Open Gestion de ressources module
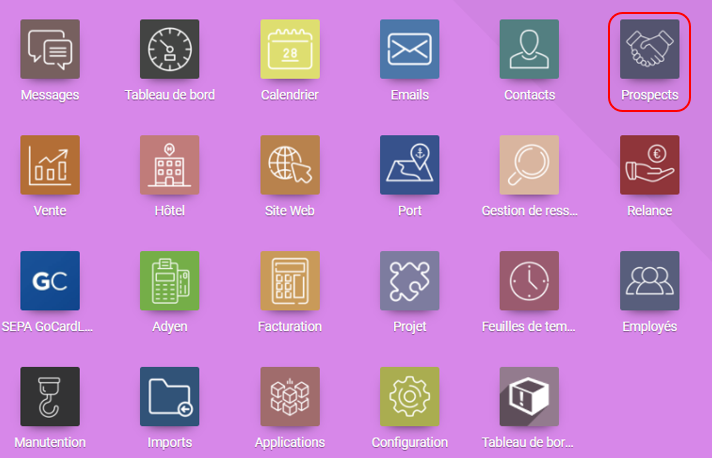712x458 pixels. pyautogui.click(x=530, y=166)
